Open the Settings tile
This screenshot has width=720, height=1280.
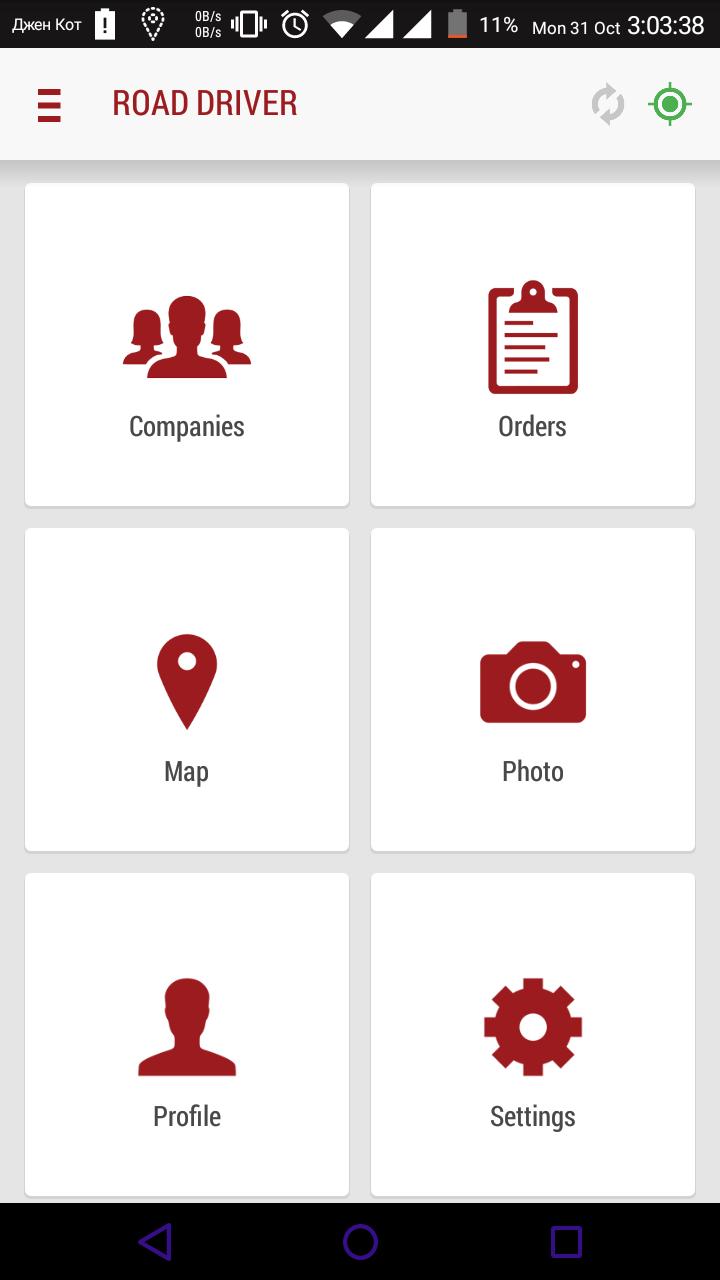[533, 1035]
